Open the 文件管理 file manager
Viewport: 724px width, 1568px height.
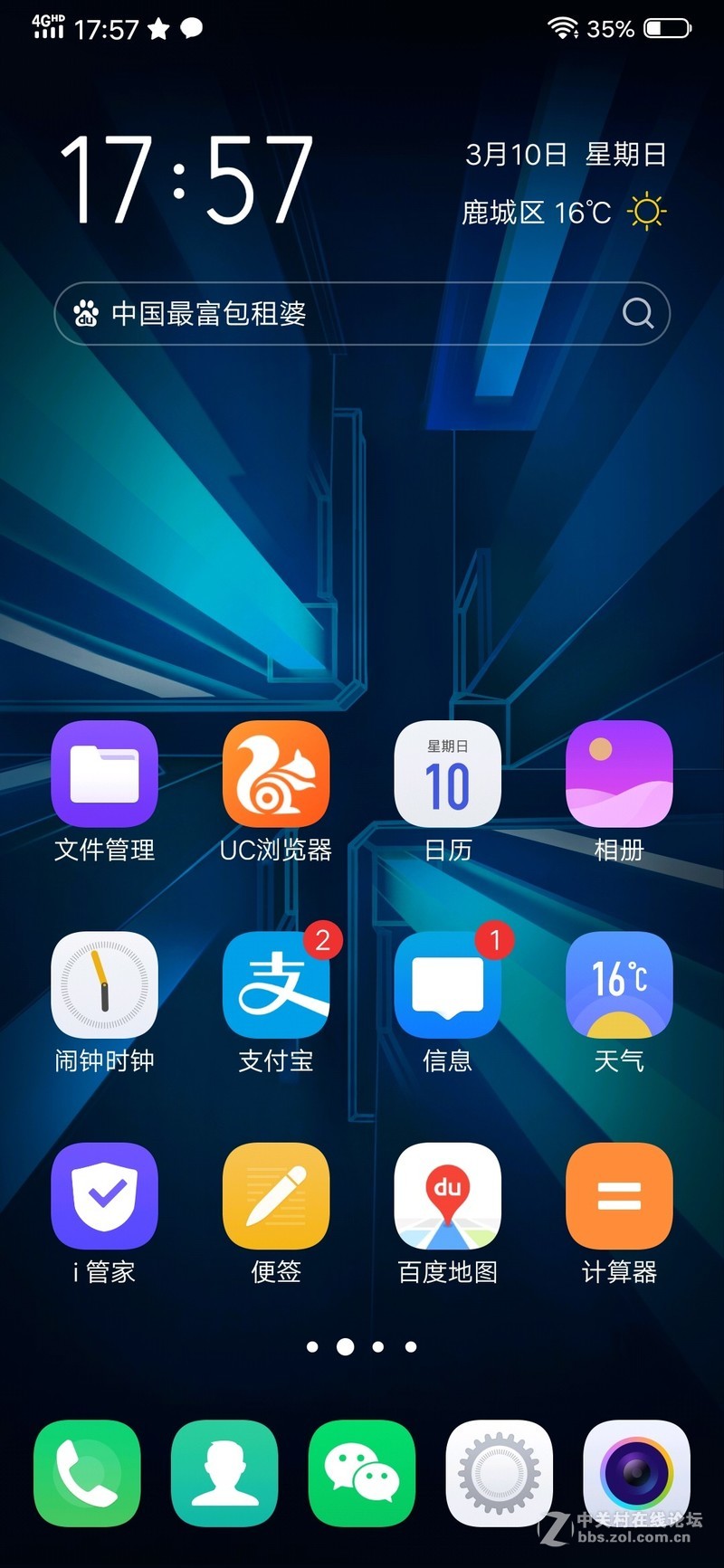(x=103, y=775)
